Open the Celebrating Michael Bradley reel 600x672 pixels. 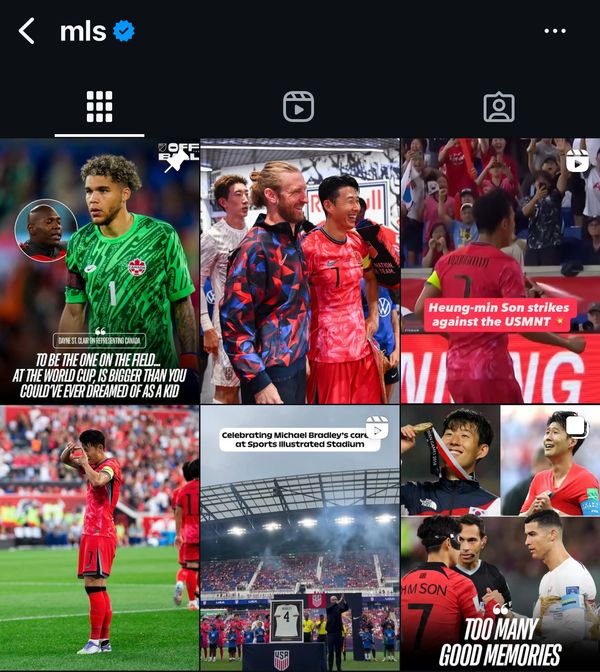299,537
